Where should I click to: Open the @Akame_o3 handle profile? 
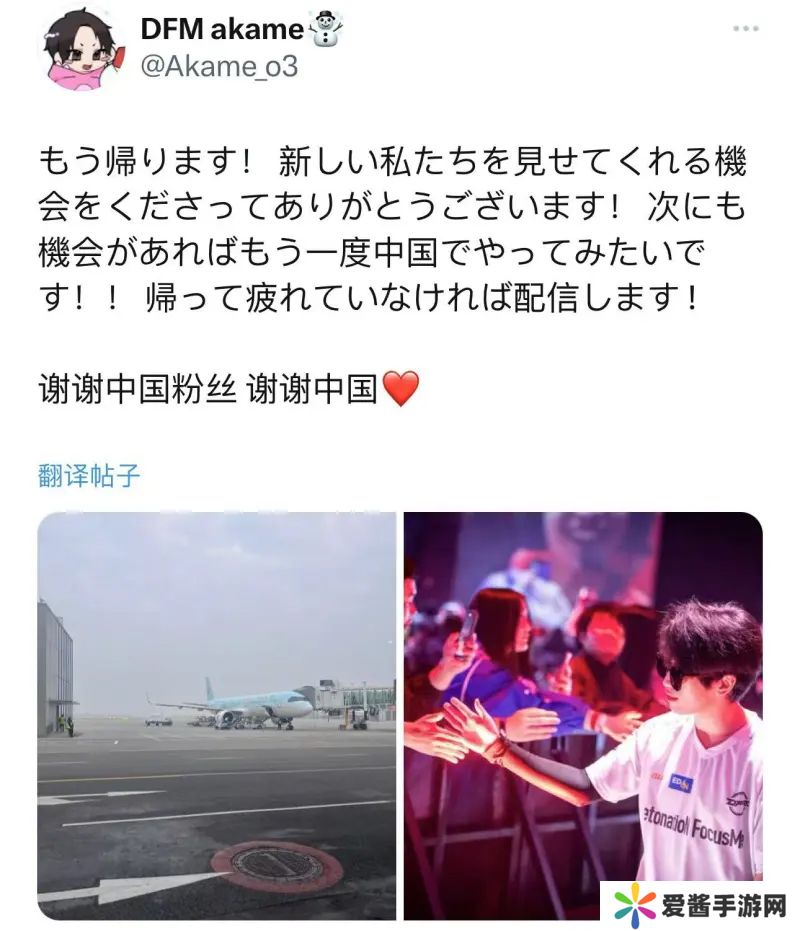[x=219, y=67]
